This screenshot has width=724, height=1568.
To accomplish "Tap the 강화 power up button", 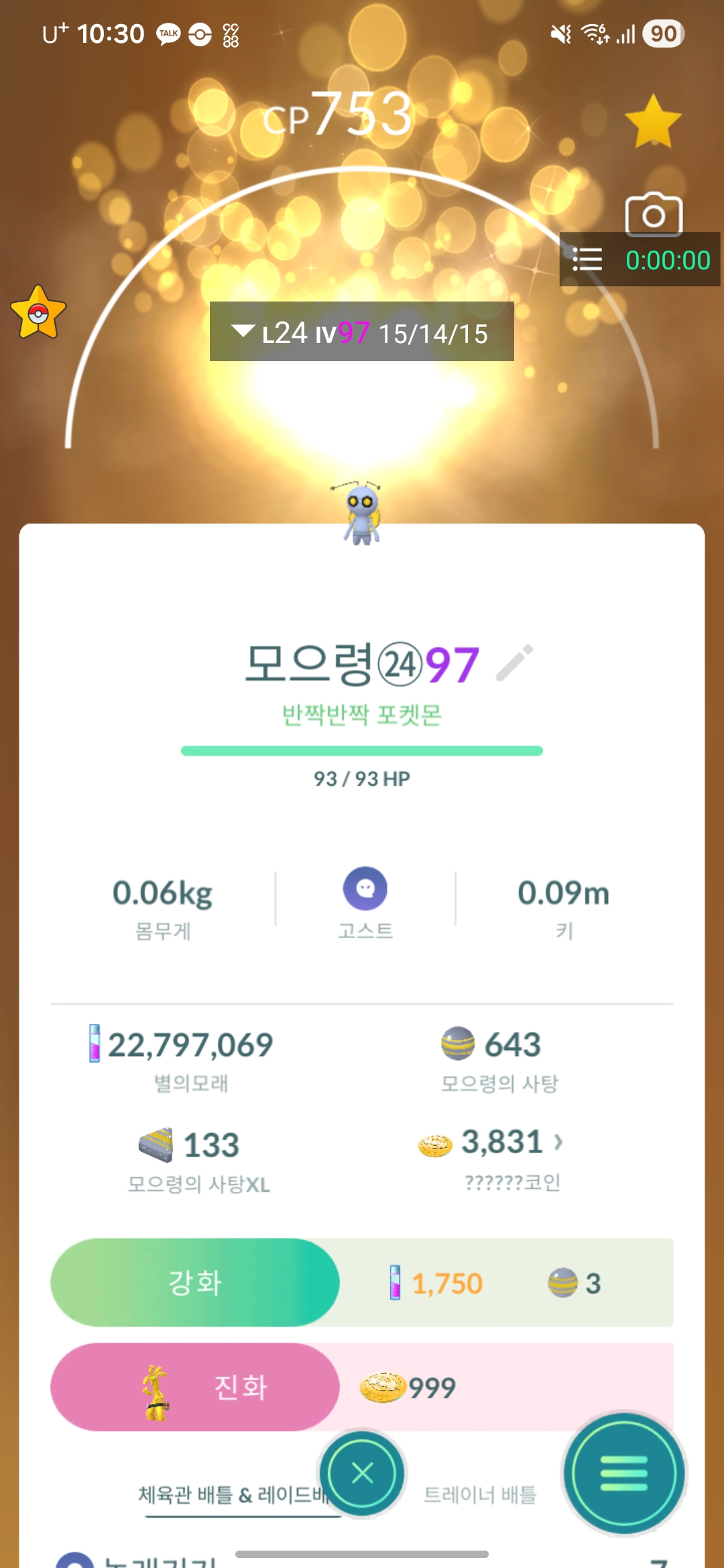I will [195, 1282].
